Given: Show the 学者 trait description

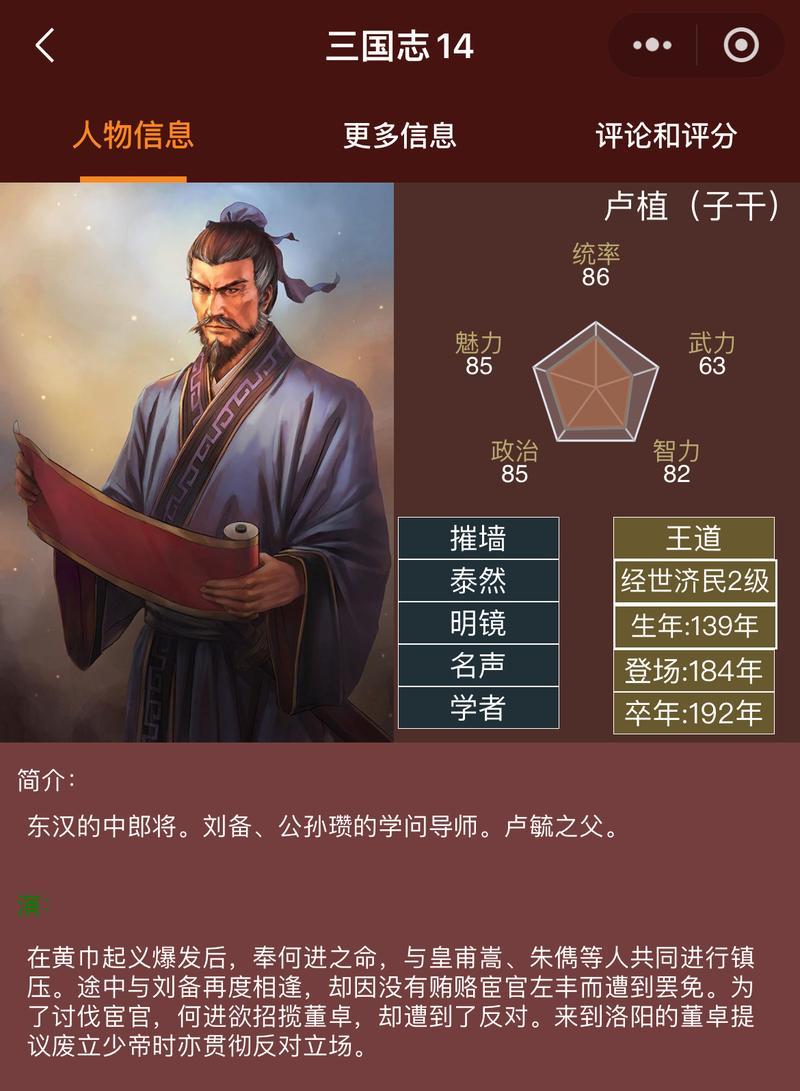Looking at the screenshot, I should tap(478, 708).
